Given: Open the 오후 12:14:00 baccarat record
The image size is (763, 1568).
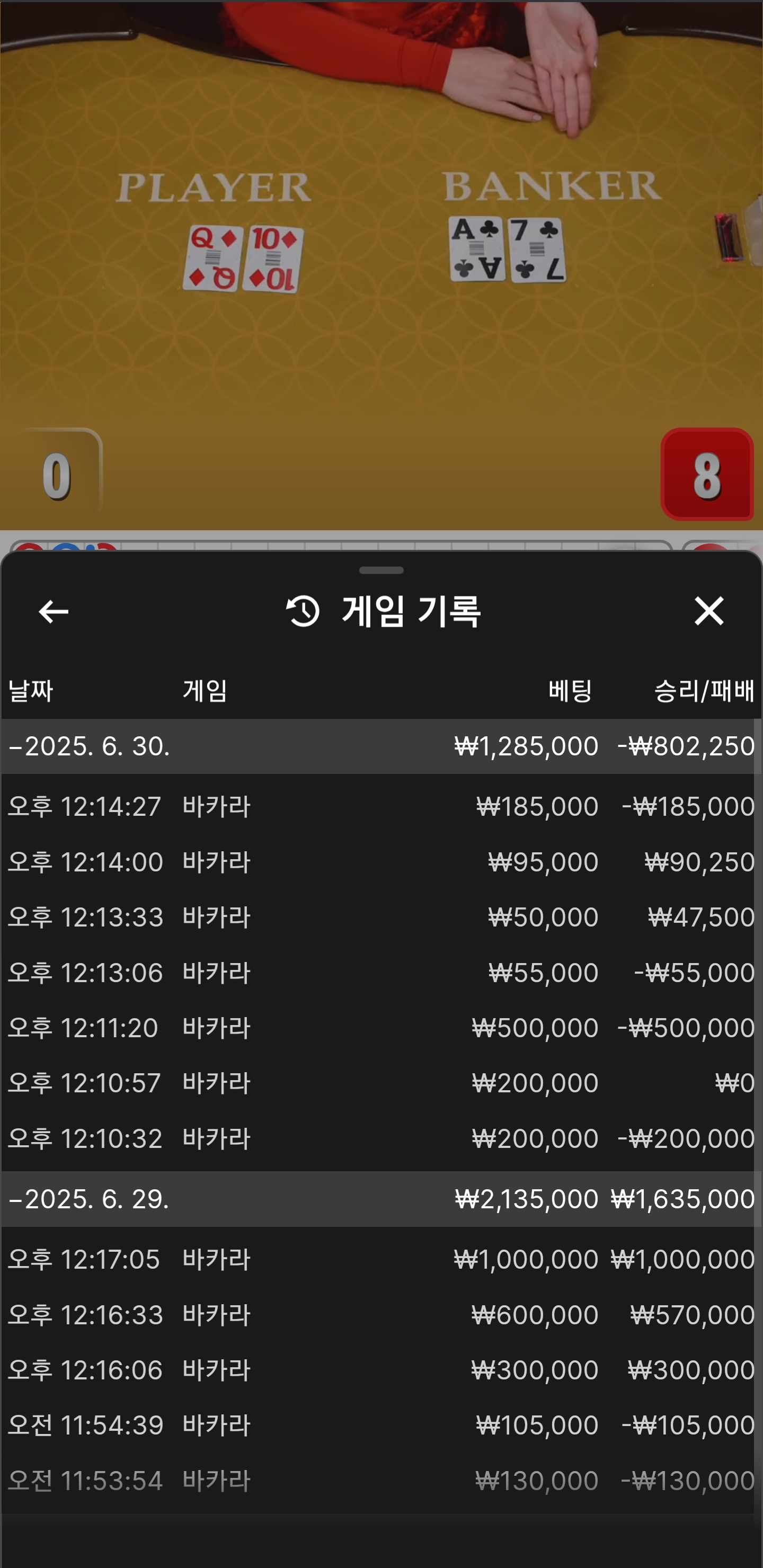Looking at the screenshot, I should coord(378,862).
